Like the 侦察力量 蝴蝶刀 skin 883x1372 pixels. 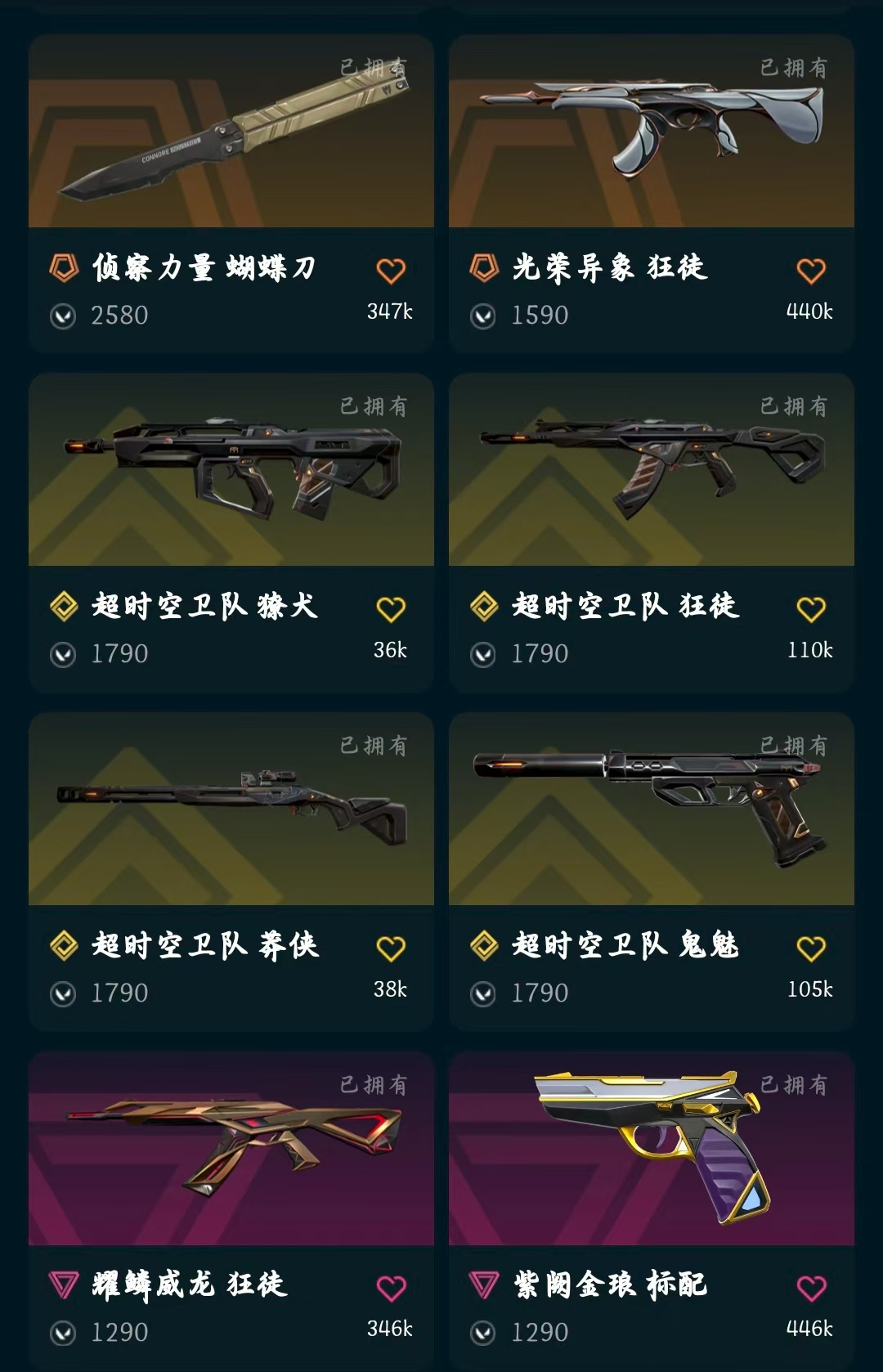391,271
